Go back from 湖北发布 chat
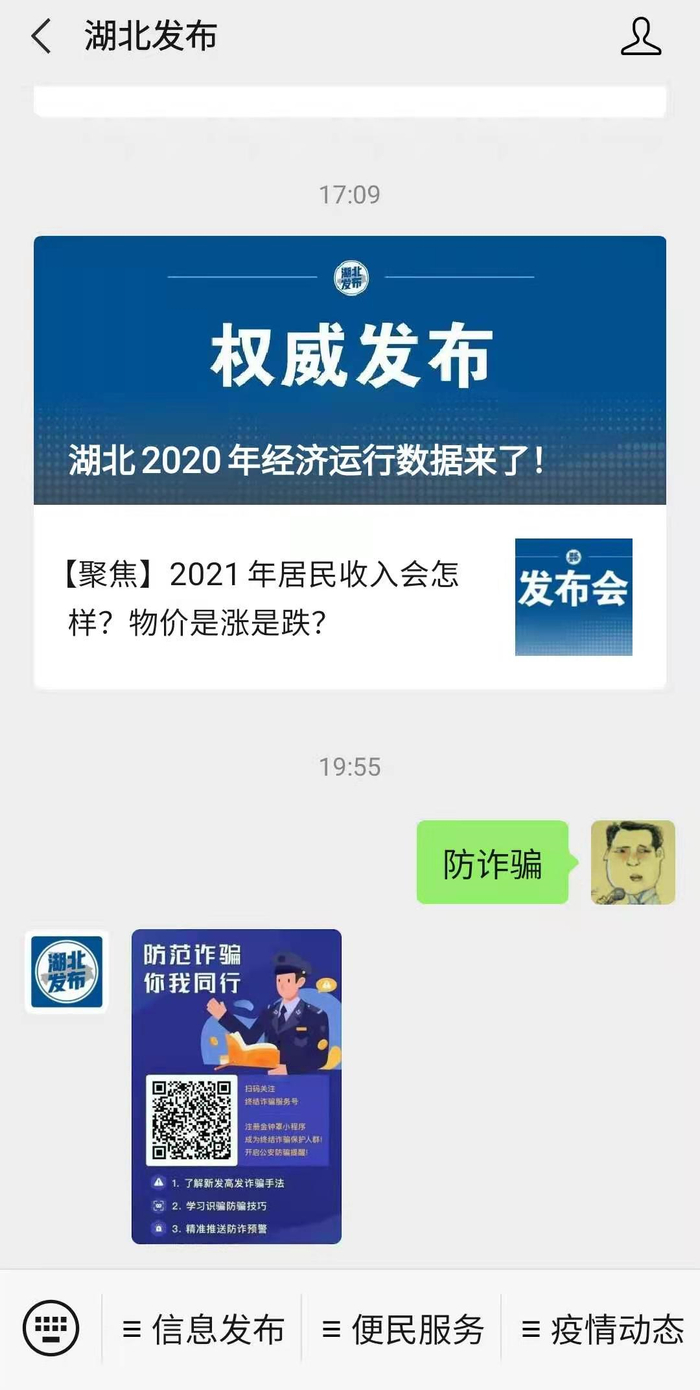The width and height of the screenshot is (700, 1390). click(x=41, y=37)
